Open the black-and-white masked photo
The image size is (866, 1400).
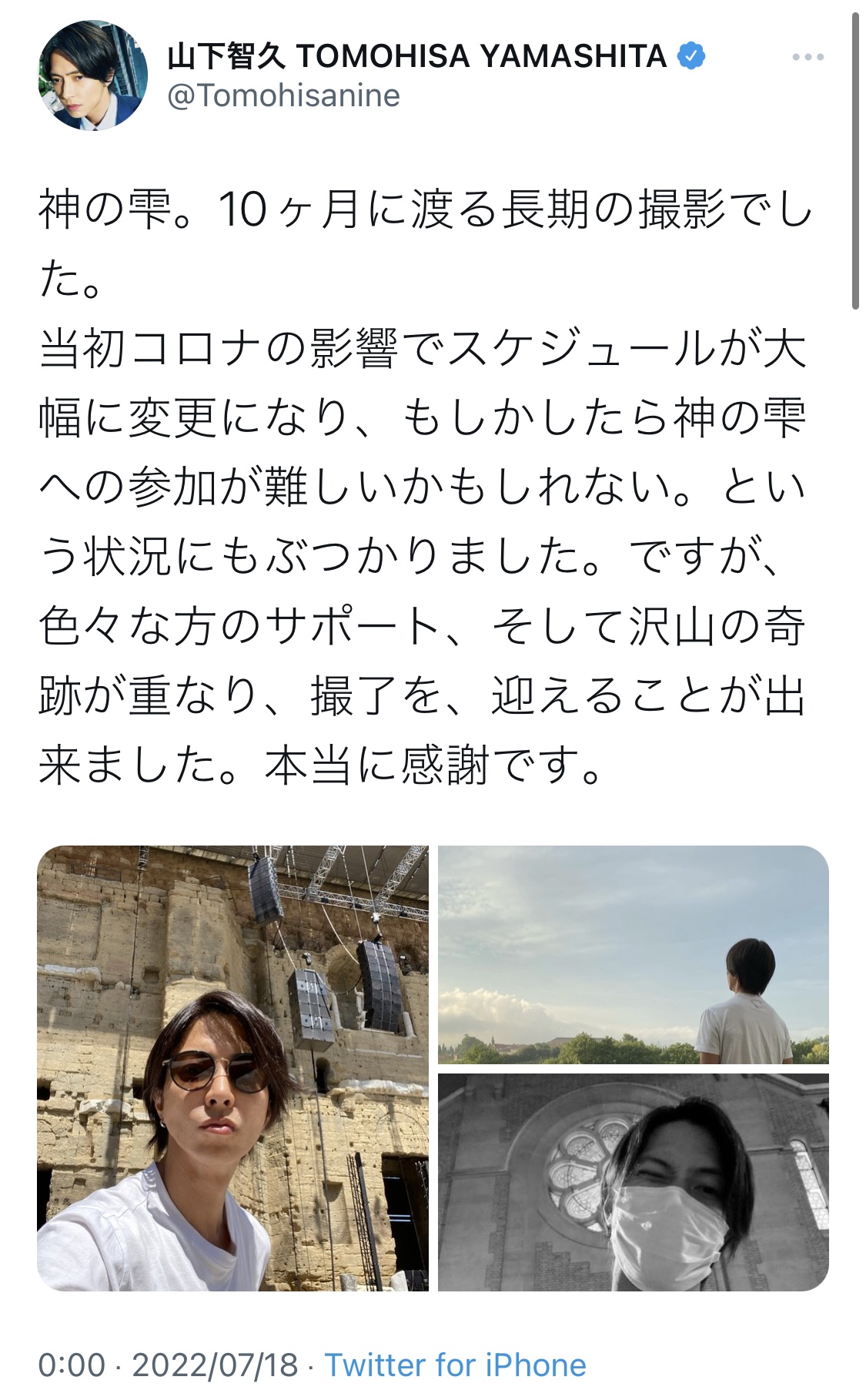[634, 1182]
